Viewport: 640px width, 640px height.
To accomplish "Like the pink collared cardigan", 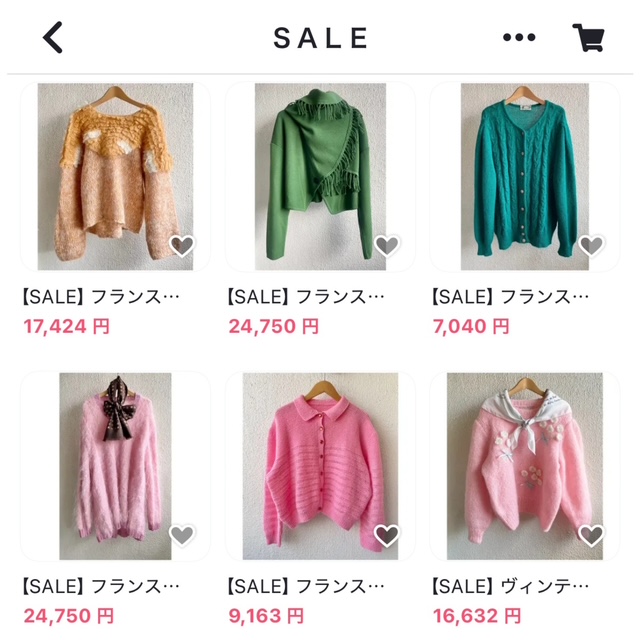I will [387, 535].
